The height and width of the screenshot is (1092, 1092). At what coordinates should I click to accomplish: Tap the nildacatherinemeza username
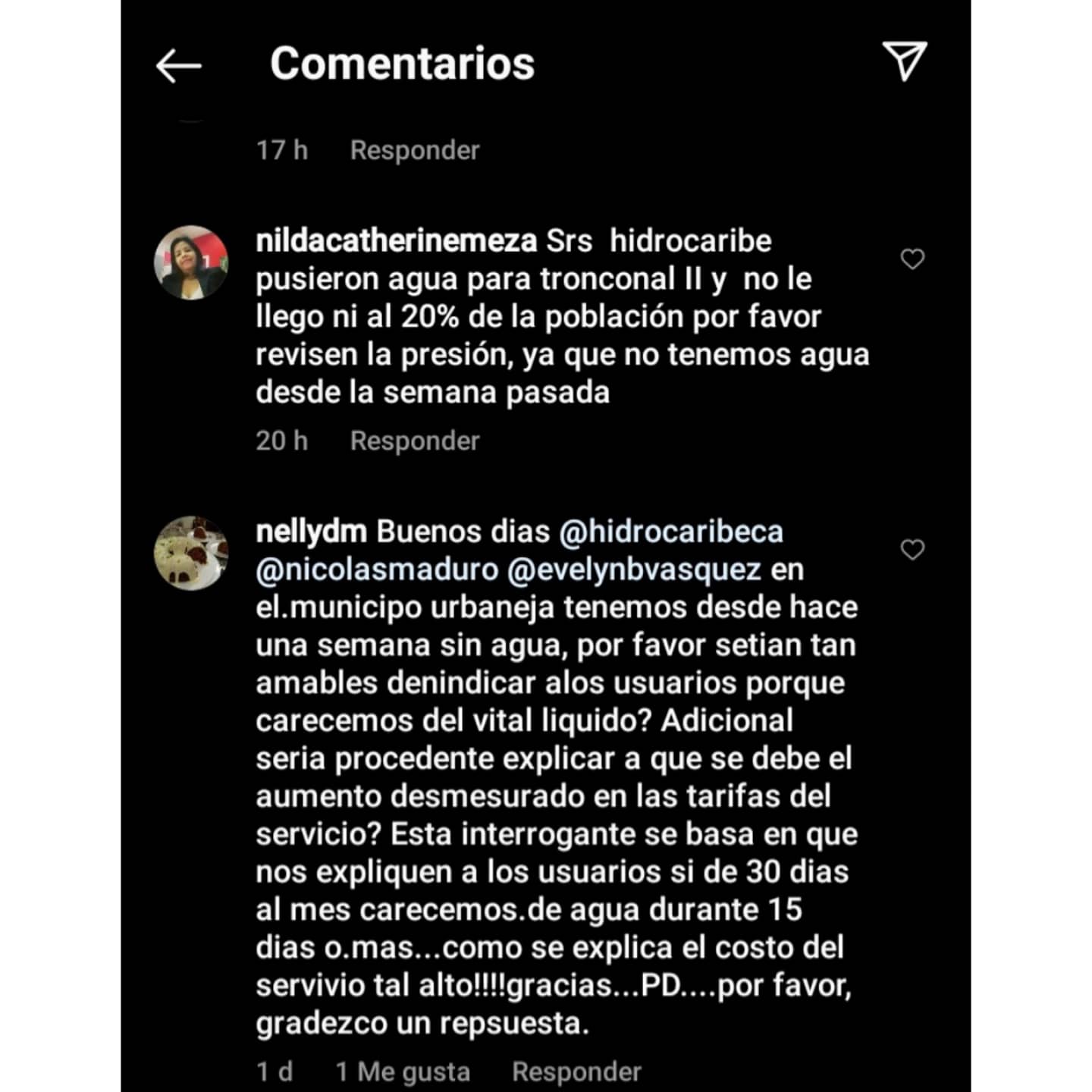397,241
